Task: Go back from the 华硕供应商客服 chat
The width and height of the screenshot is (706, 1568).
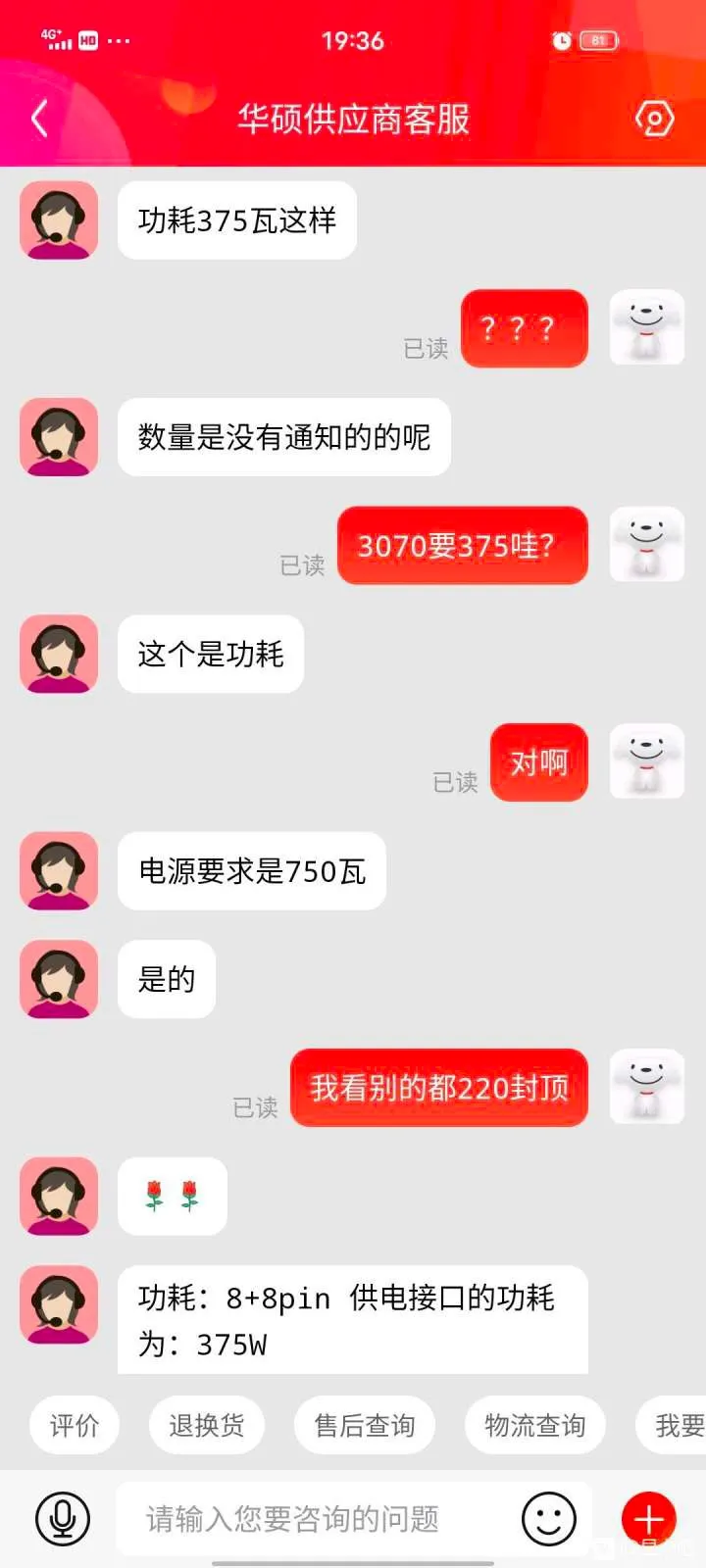Action: pyautogui.click(x=39, y=119)
